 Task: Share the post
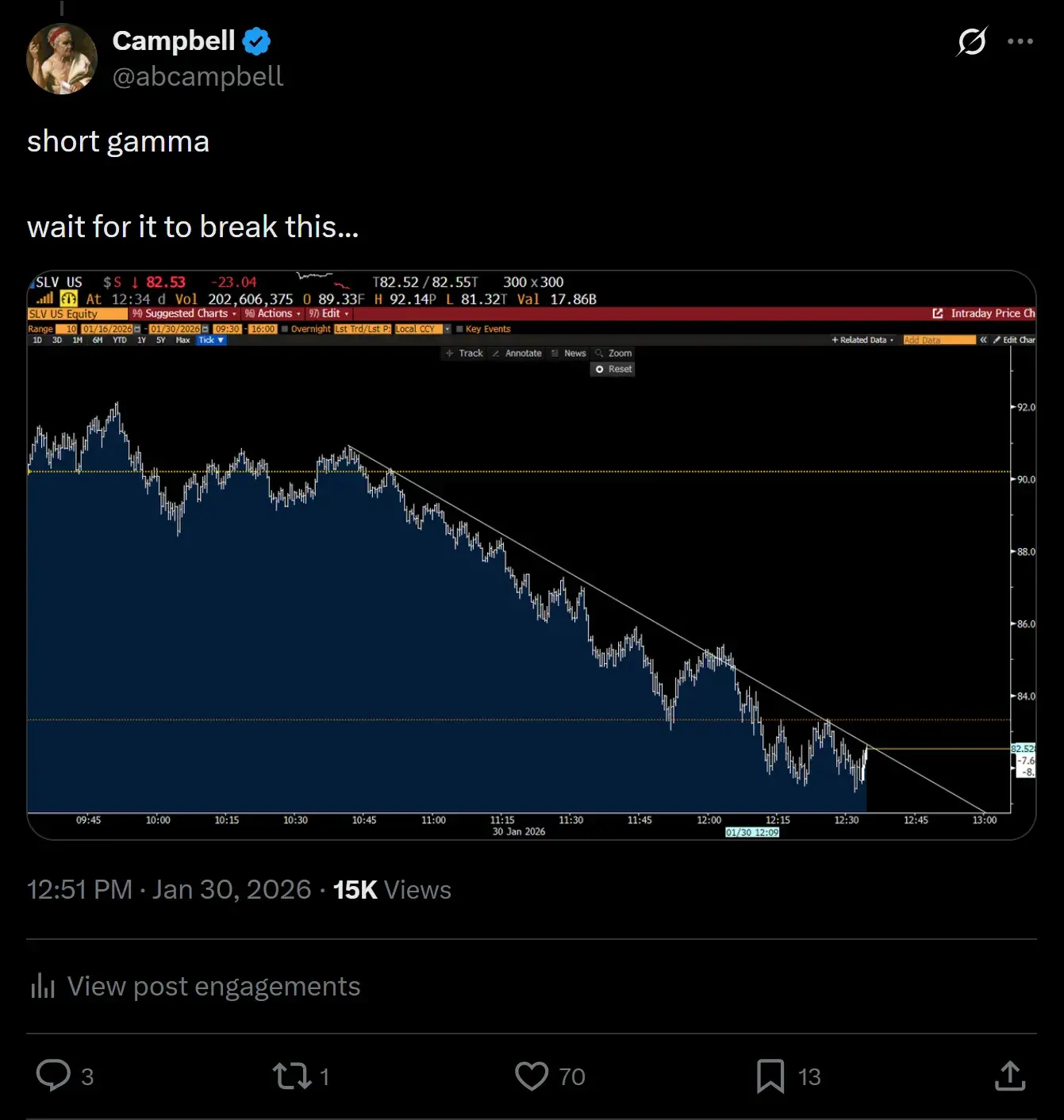point(1009,1076)
